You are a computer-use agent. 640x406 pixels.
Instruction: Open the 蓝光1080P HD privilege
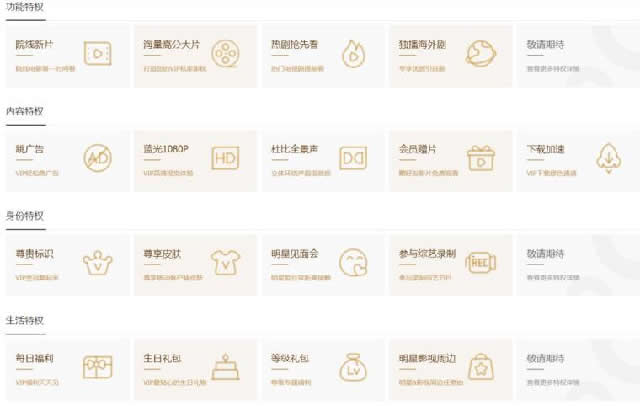194,160
